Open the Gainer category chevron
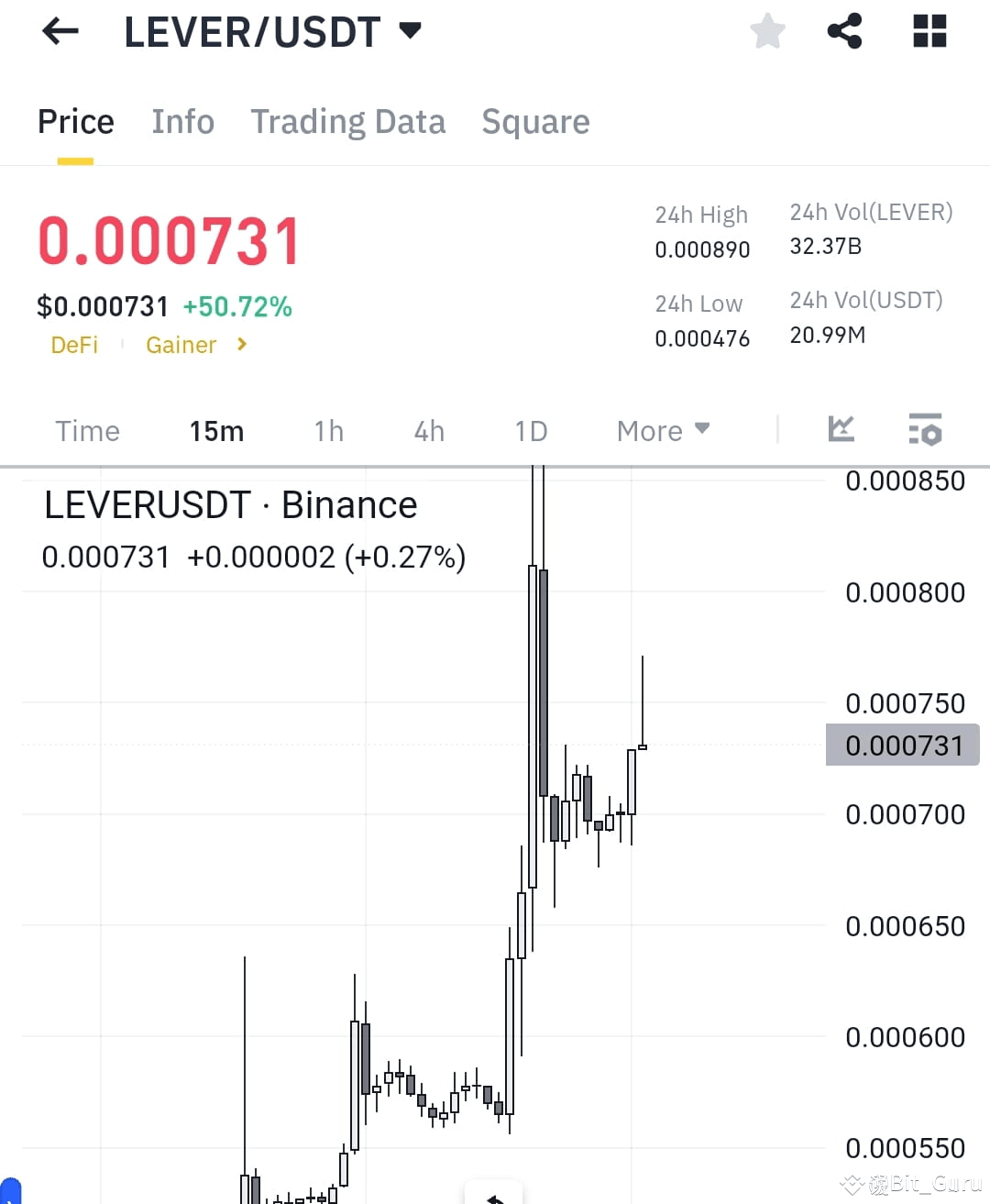Screen dimensions: 990x1204 [x=241, y=346]
